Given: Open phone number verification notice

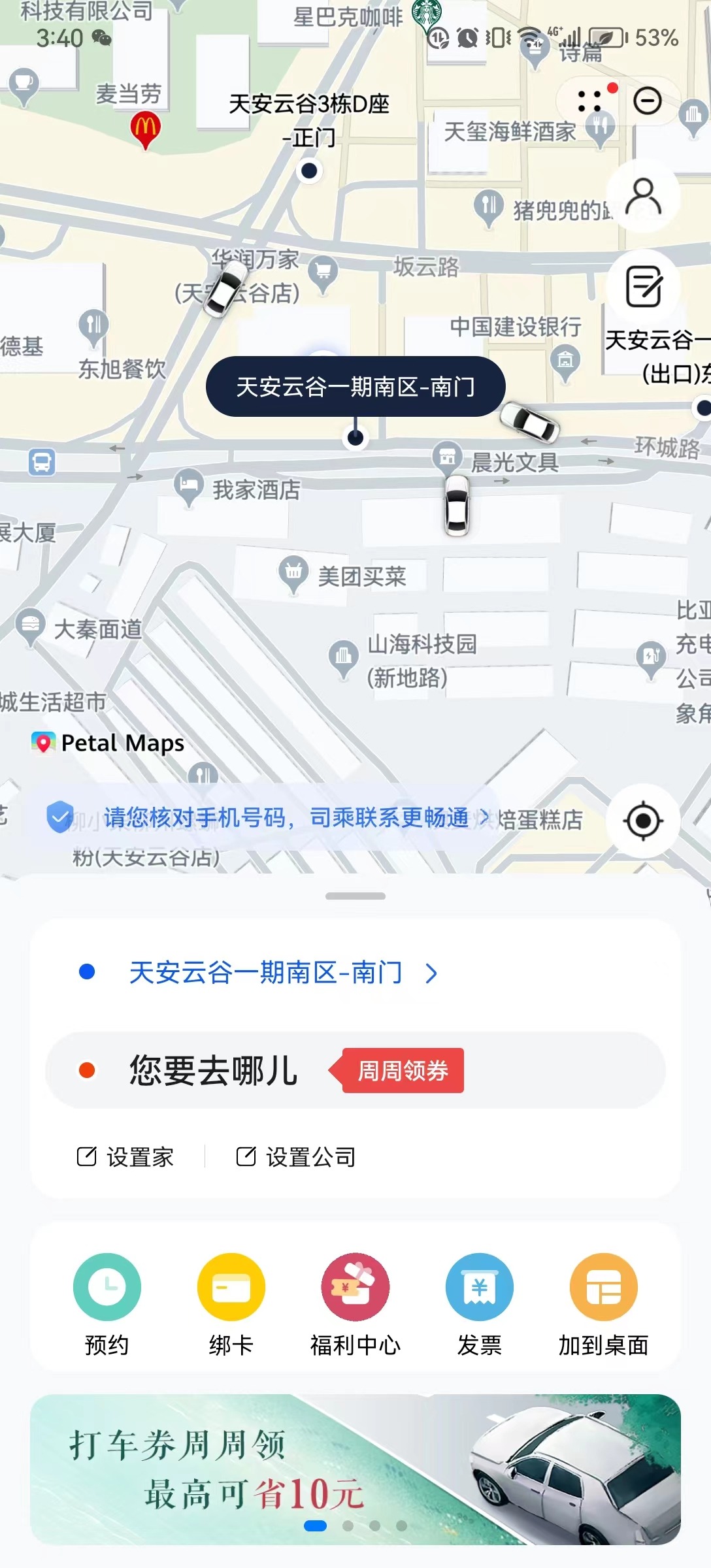Looking at the screenshot, I should [268, 817].
